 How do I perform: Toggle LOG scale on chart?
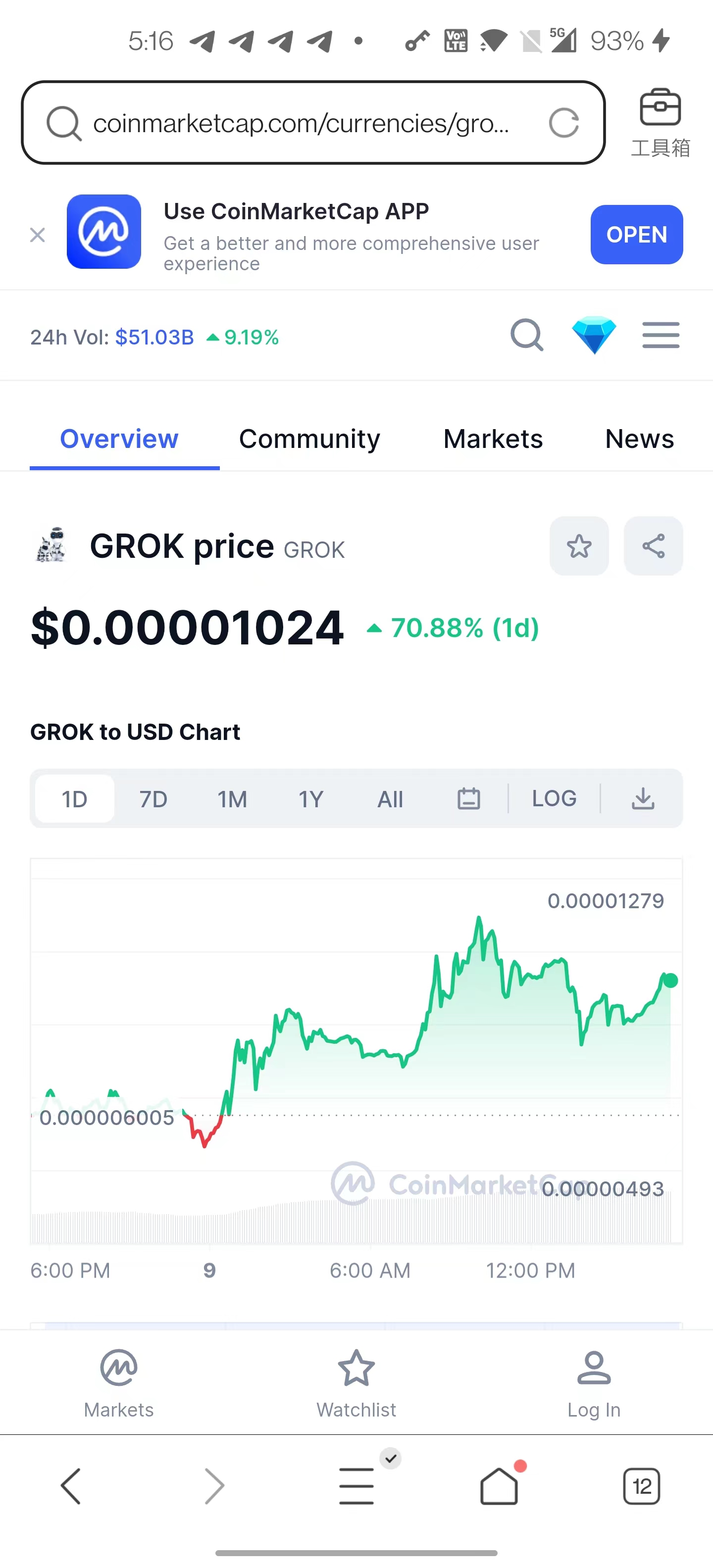554,799
